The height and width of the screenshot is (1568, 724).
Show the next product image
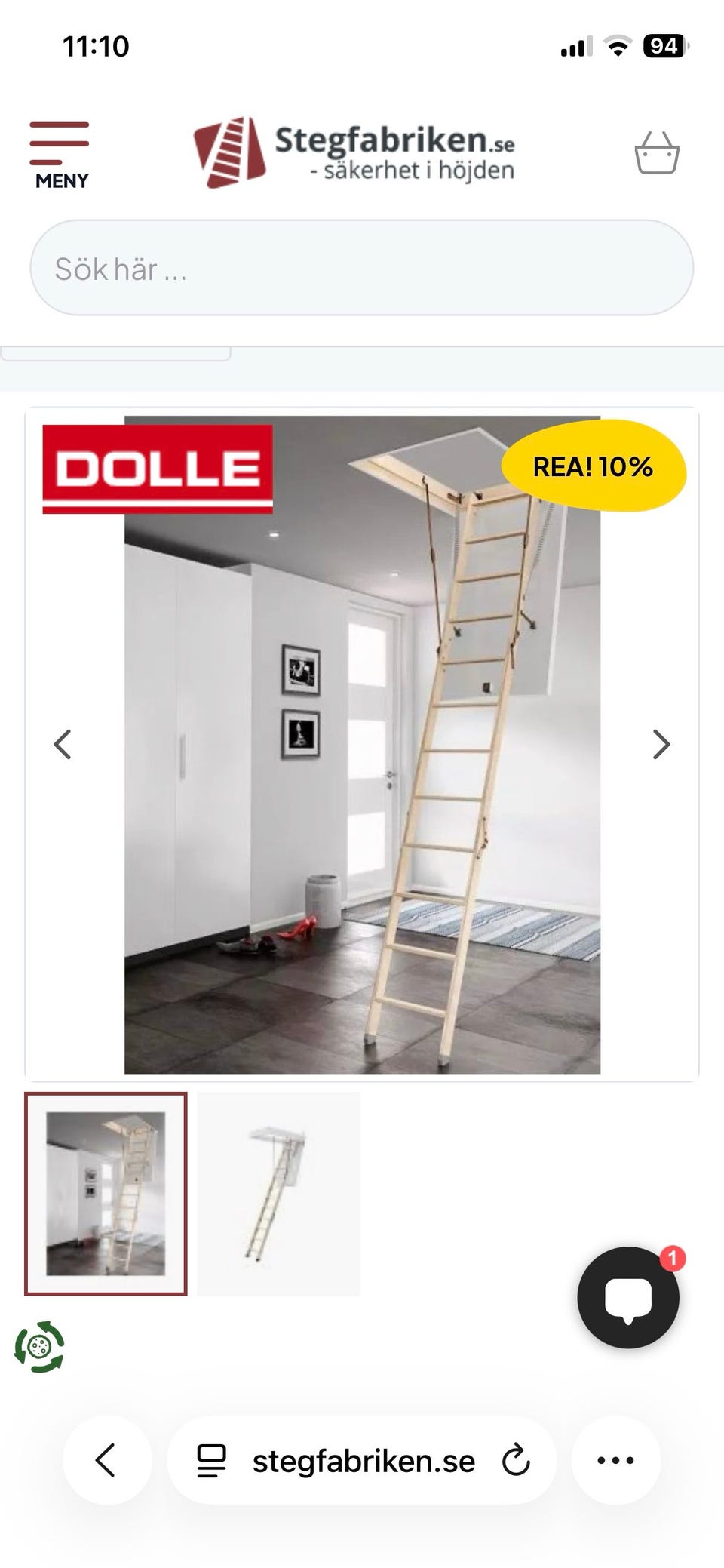point(661,745)
